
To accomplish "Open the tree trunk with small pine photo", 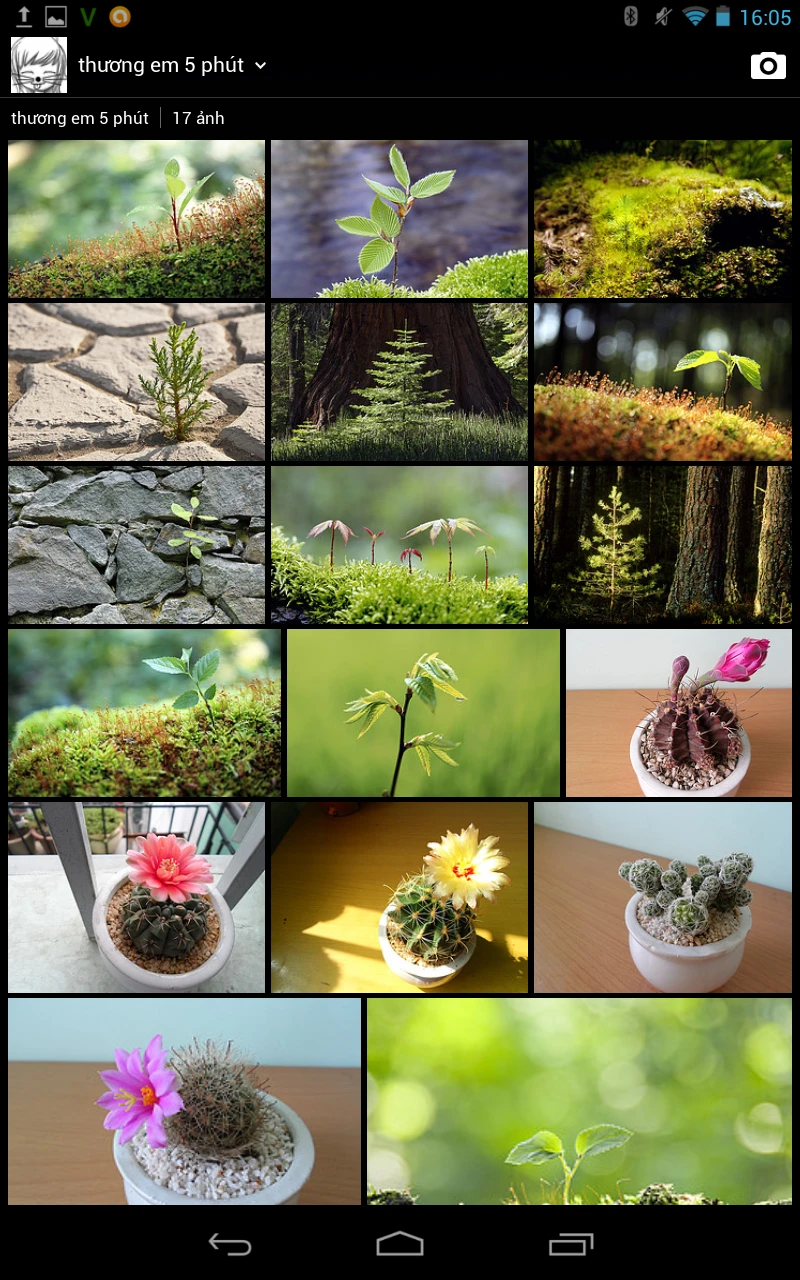I will coord(398,381).
